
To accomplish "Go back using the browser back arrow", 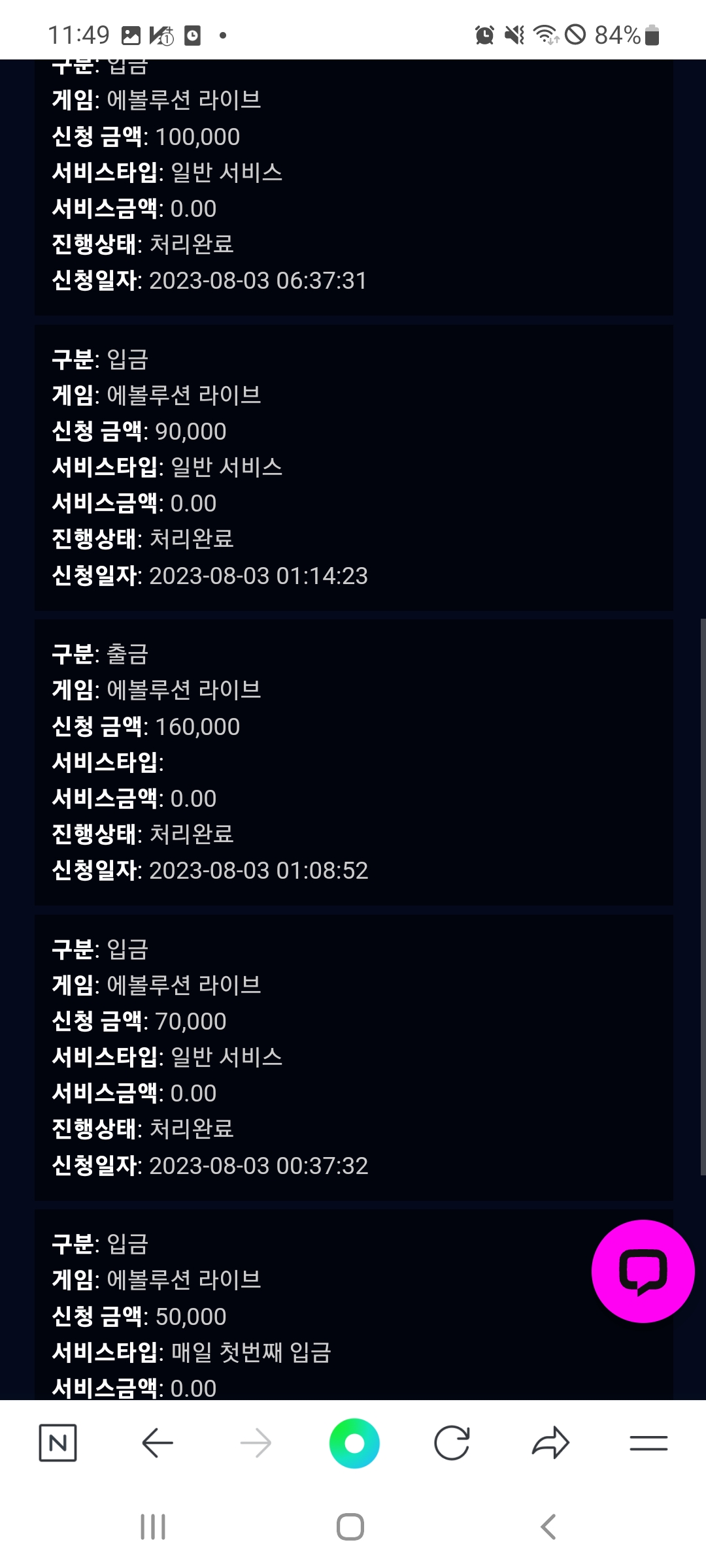I will point(158,1443).
